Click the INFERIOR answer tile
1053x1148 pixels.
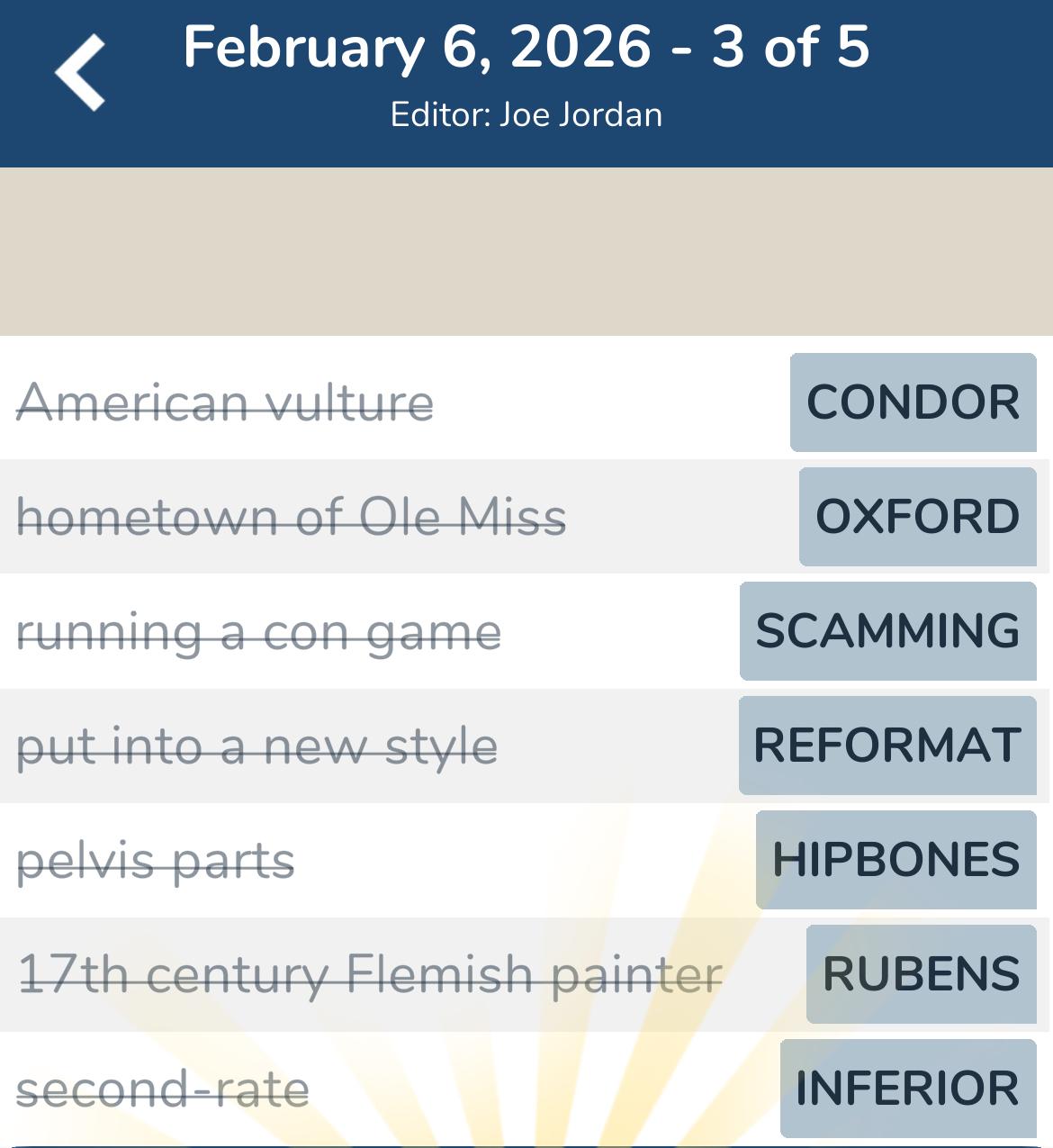904,1088
